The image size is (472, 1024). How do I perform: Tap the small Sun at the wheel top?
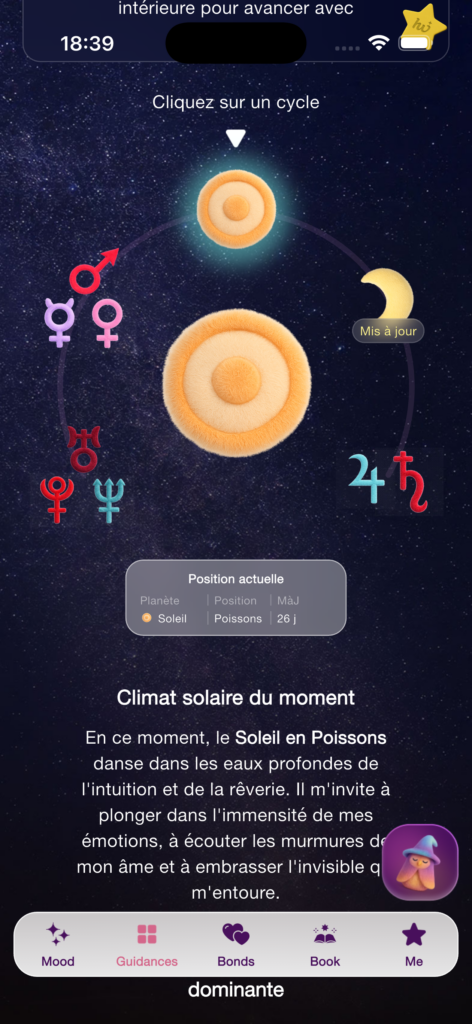(x=236, y=209)
